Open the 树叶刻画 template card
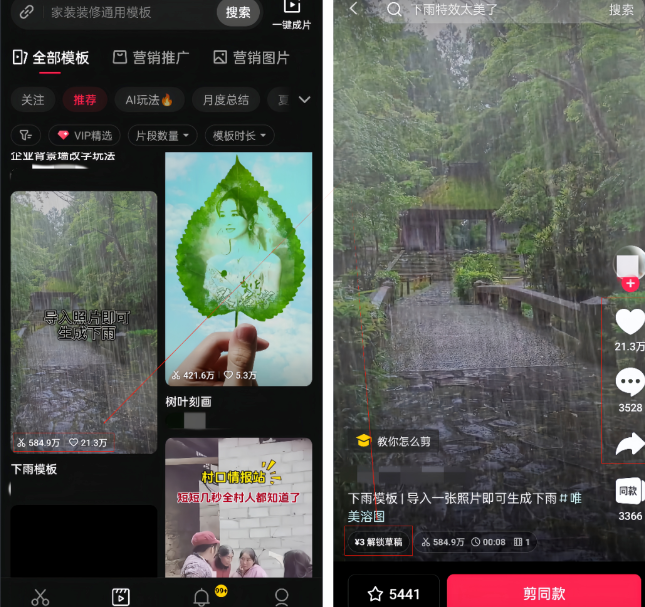The image size is (645, 607). [x=238, y=270]
